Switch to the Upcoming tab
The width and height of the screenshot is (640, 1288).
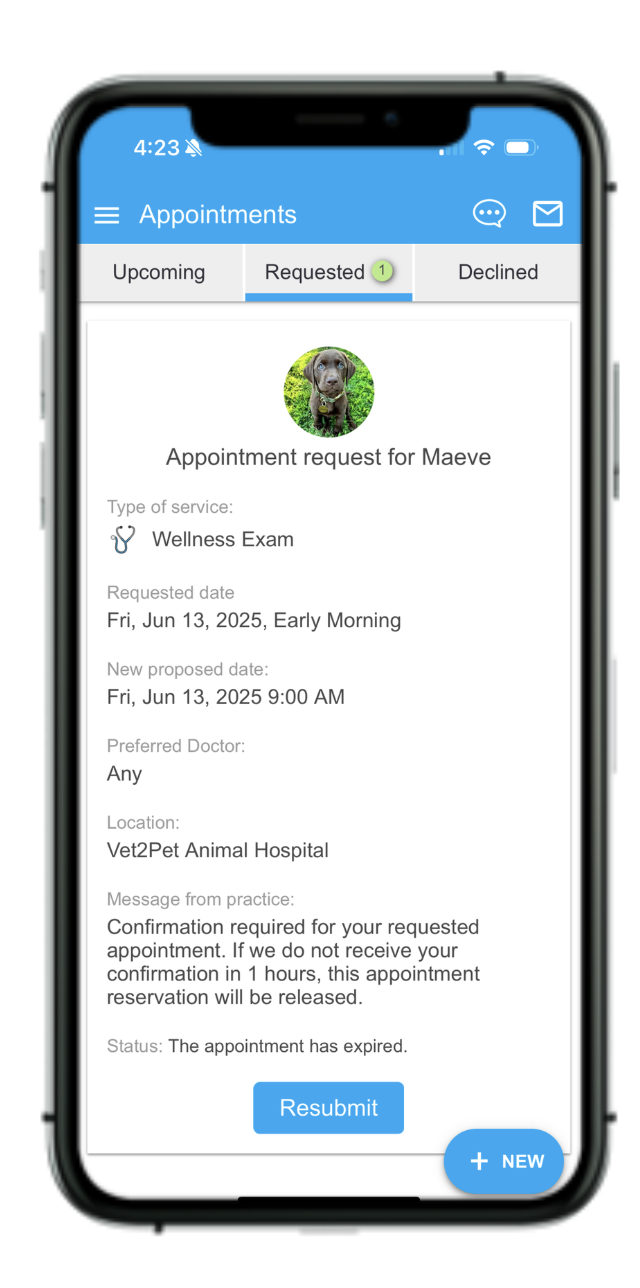tap(159, 272)
